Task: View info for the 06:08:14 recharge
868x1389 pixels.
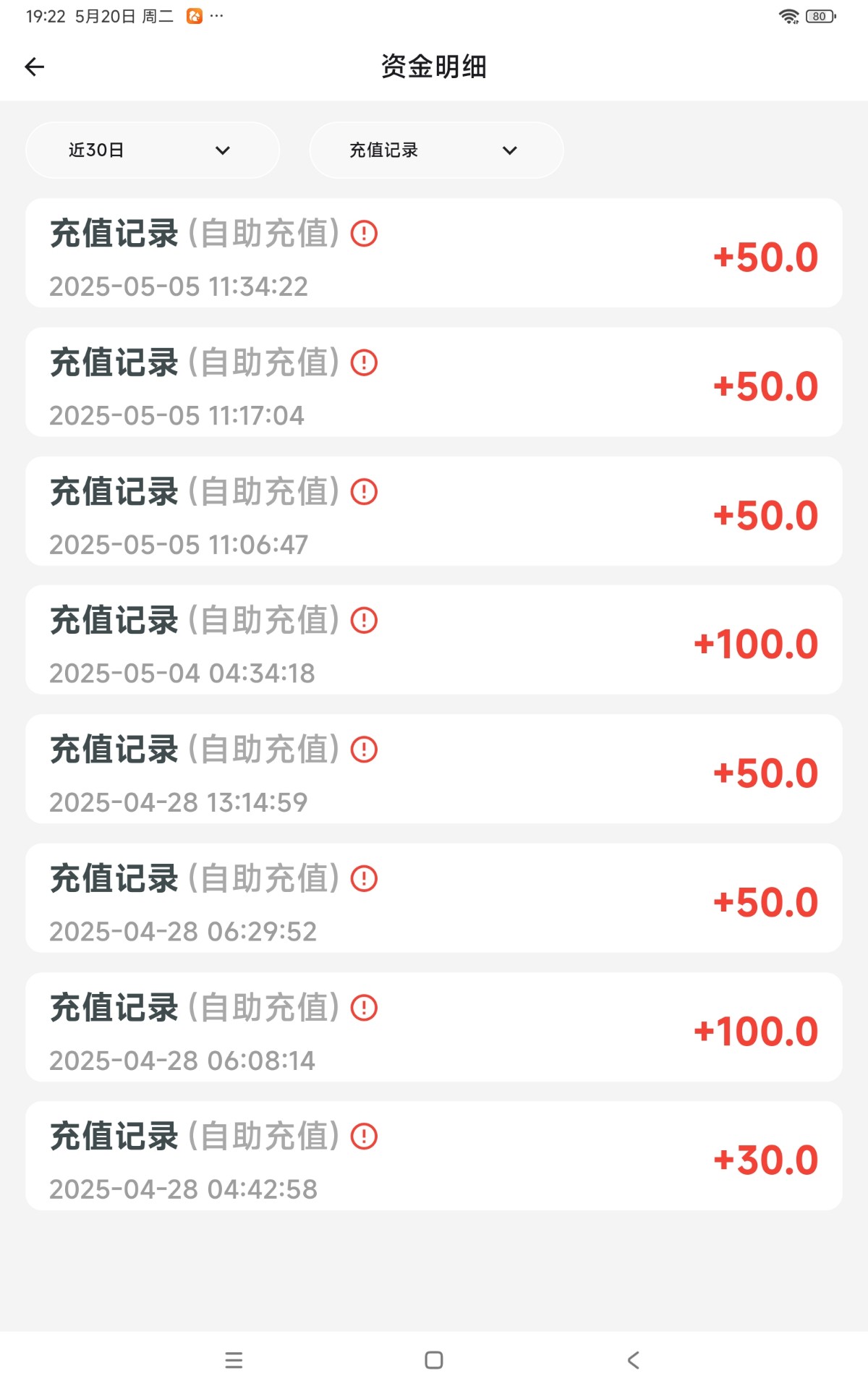Action: pyautogui.click(x=364, y=1008)
